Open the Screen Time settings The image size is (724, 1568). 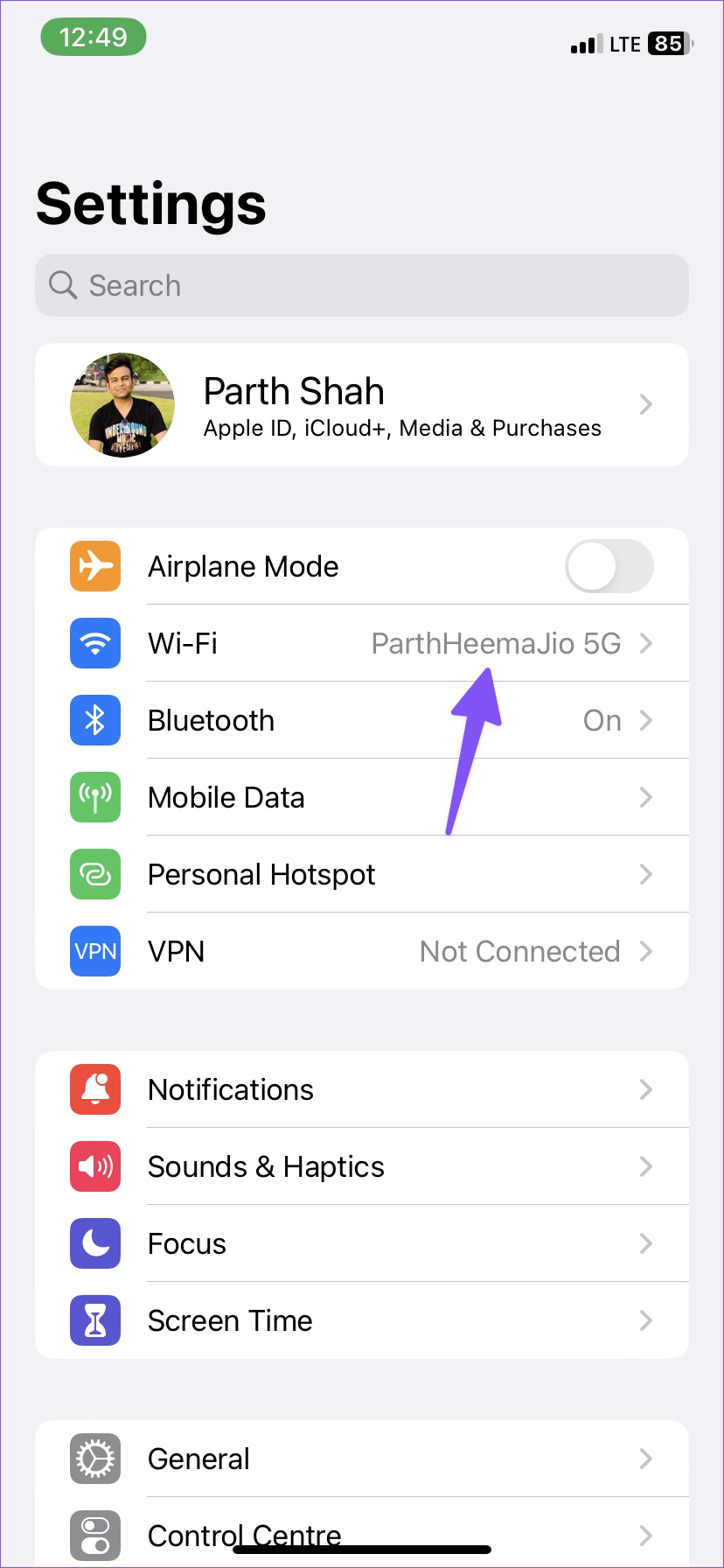(x=362, y=1320)
